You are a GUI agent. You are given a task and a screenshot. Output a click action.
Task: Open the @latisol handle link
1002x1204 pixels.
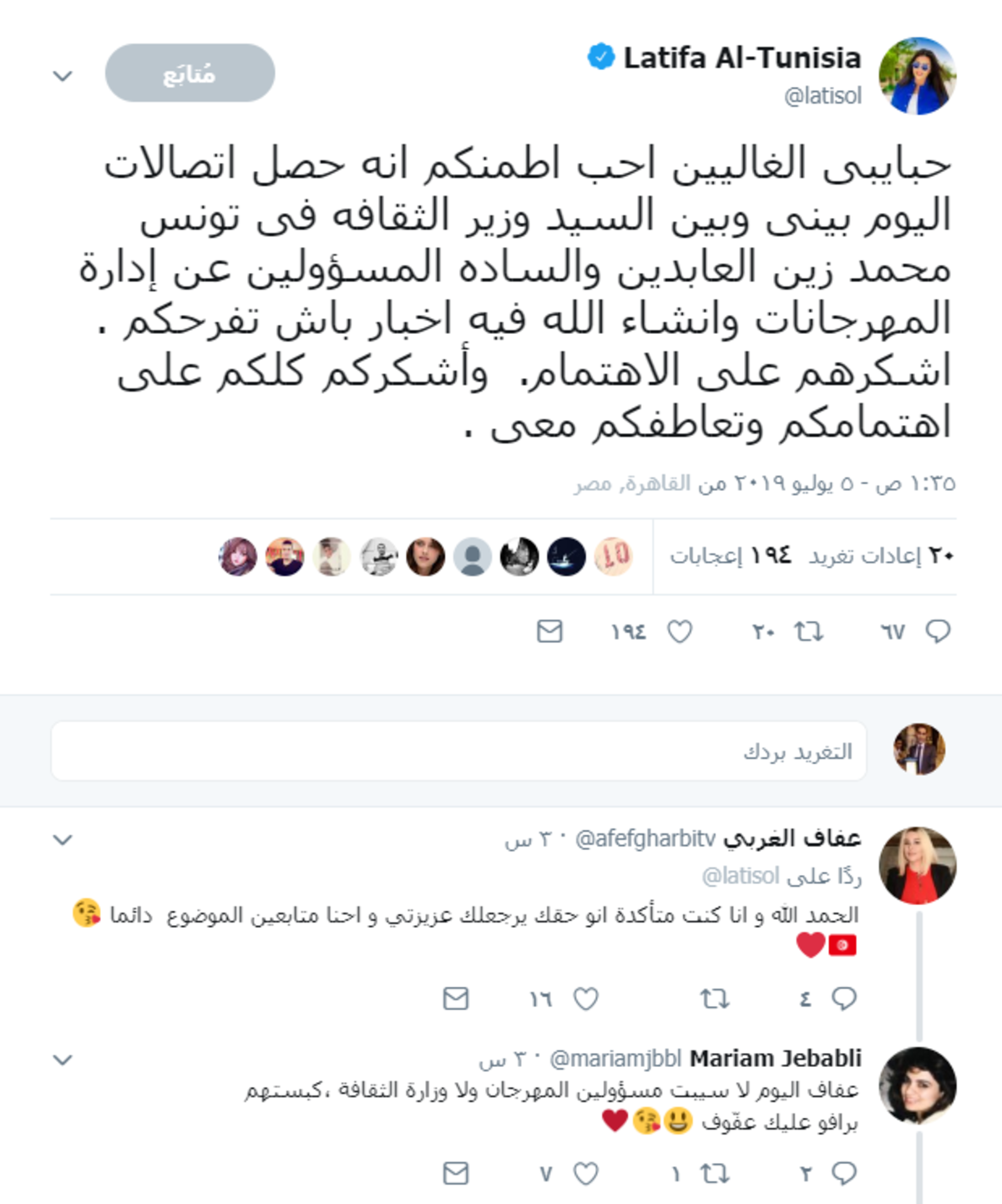pyautogui.click(x=822, y=96)
